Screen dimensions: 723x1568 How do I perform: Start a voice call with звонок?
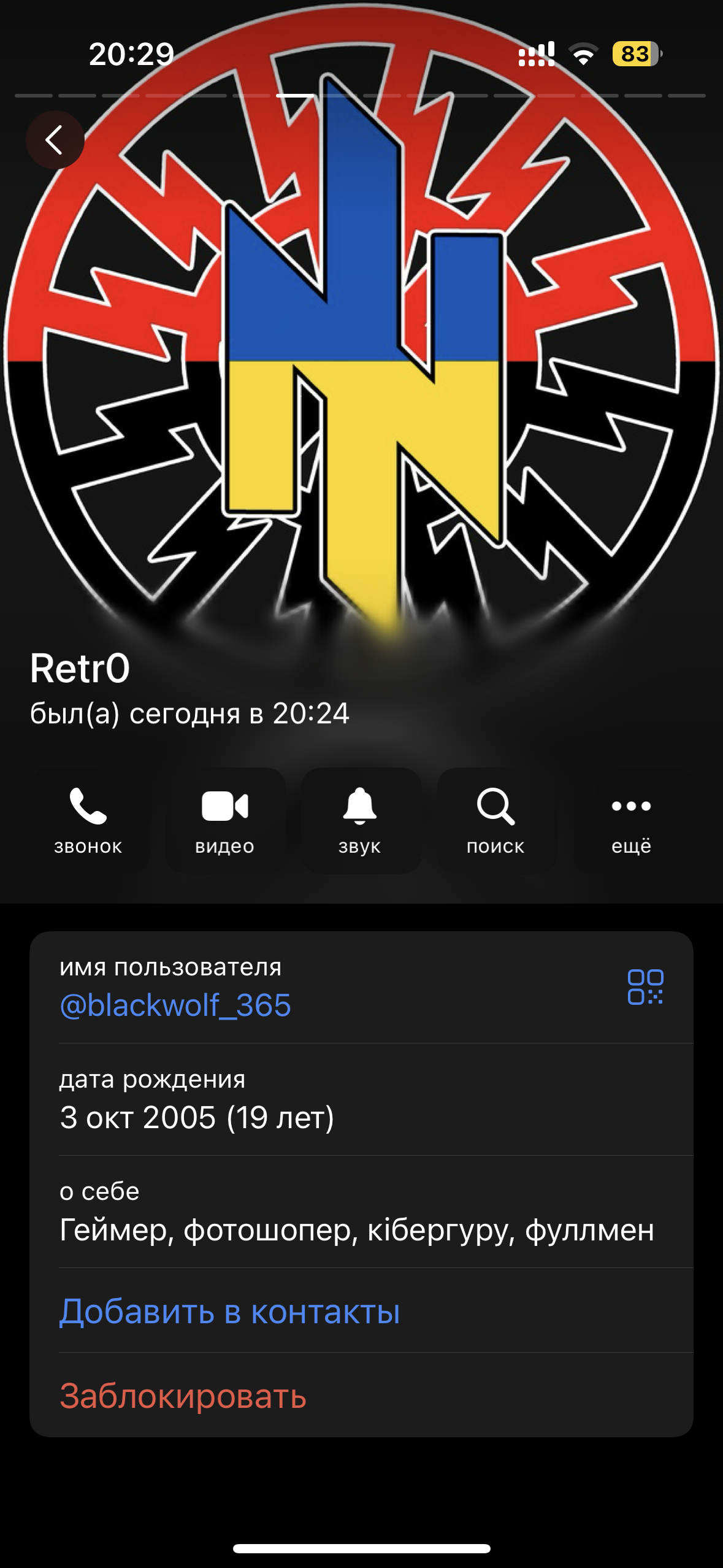88,820
